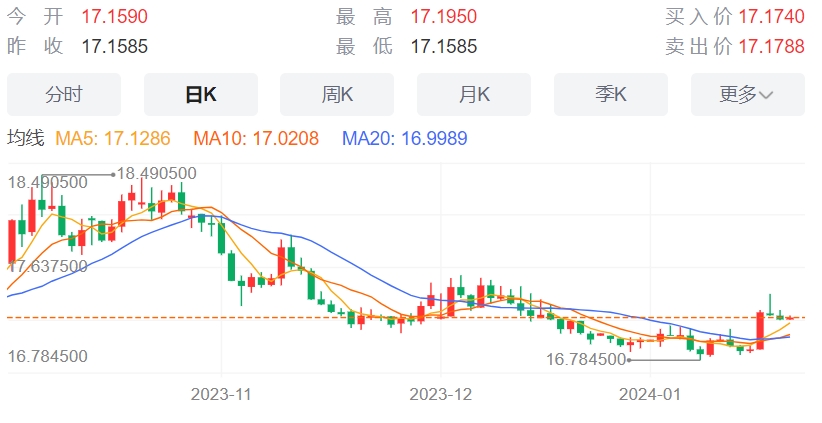View the 季K quarterly chart
The height and width of the screenshot is (423, 822).
pyautogui.click(x=610, y=95)
